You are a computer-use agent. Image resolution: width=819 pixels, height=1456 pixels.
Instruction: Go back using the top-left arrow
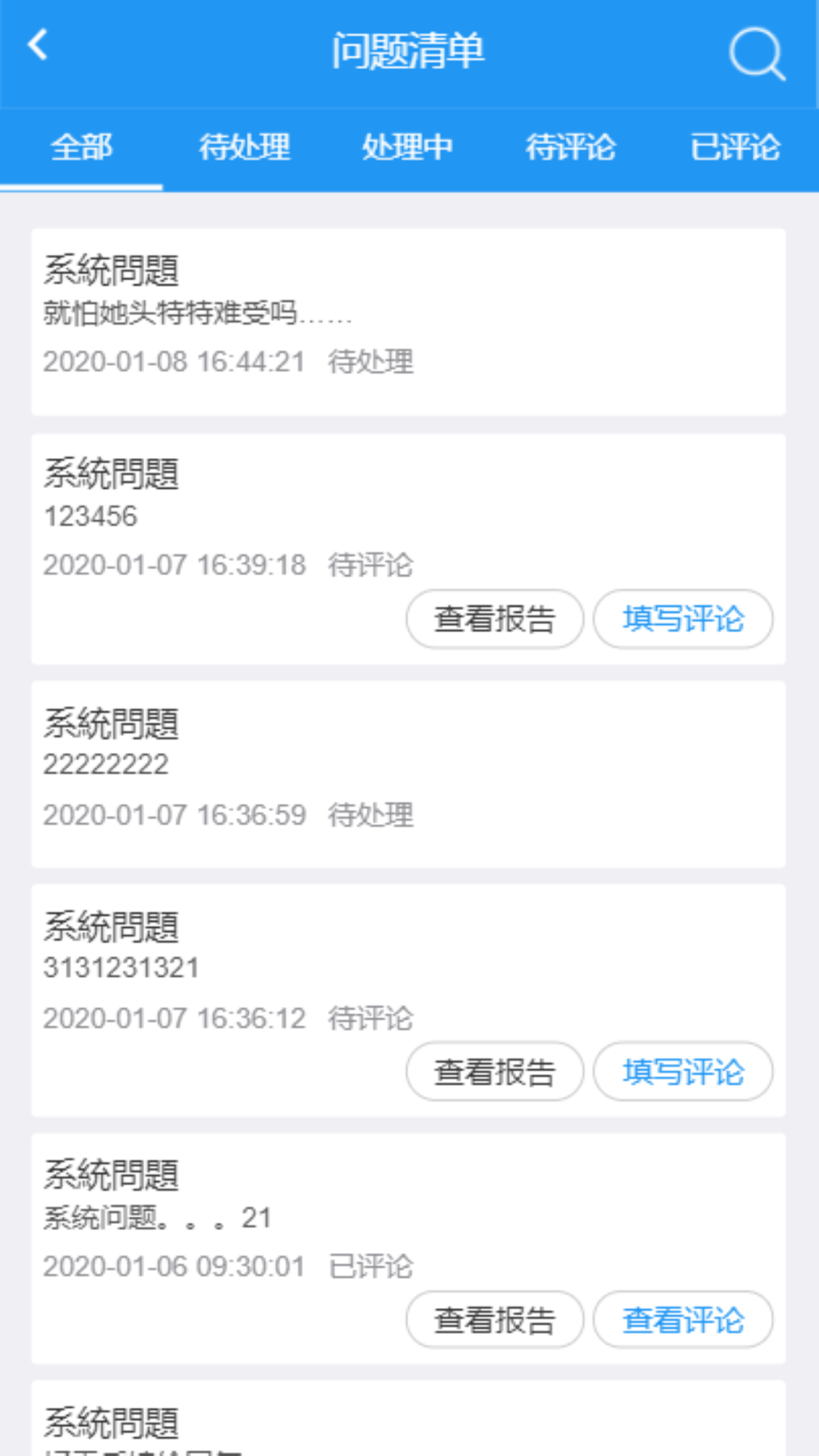pos(38,45)
